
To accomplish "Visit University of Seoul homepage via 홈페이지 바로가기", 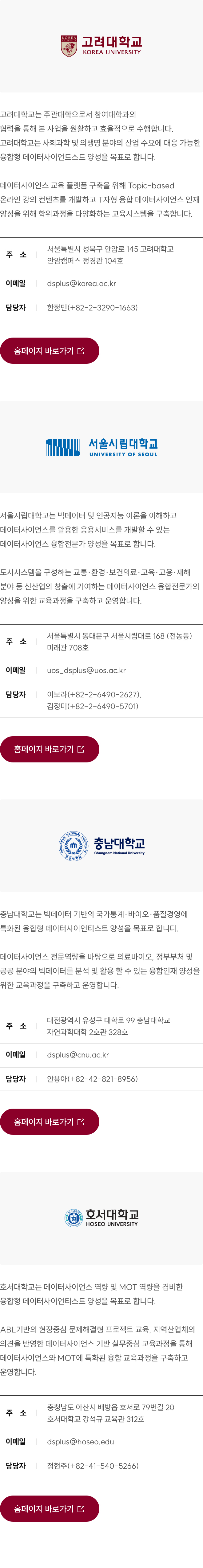I will 49,749.
